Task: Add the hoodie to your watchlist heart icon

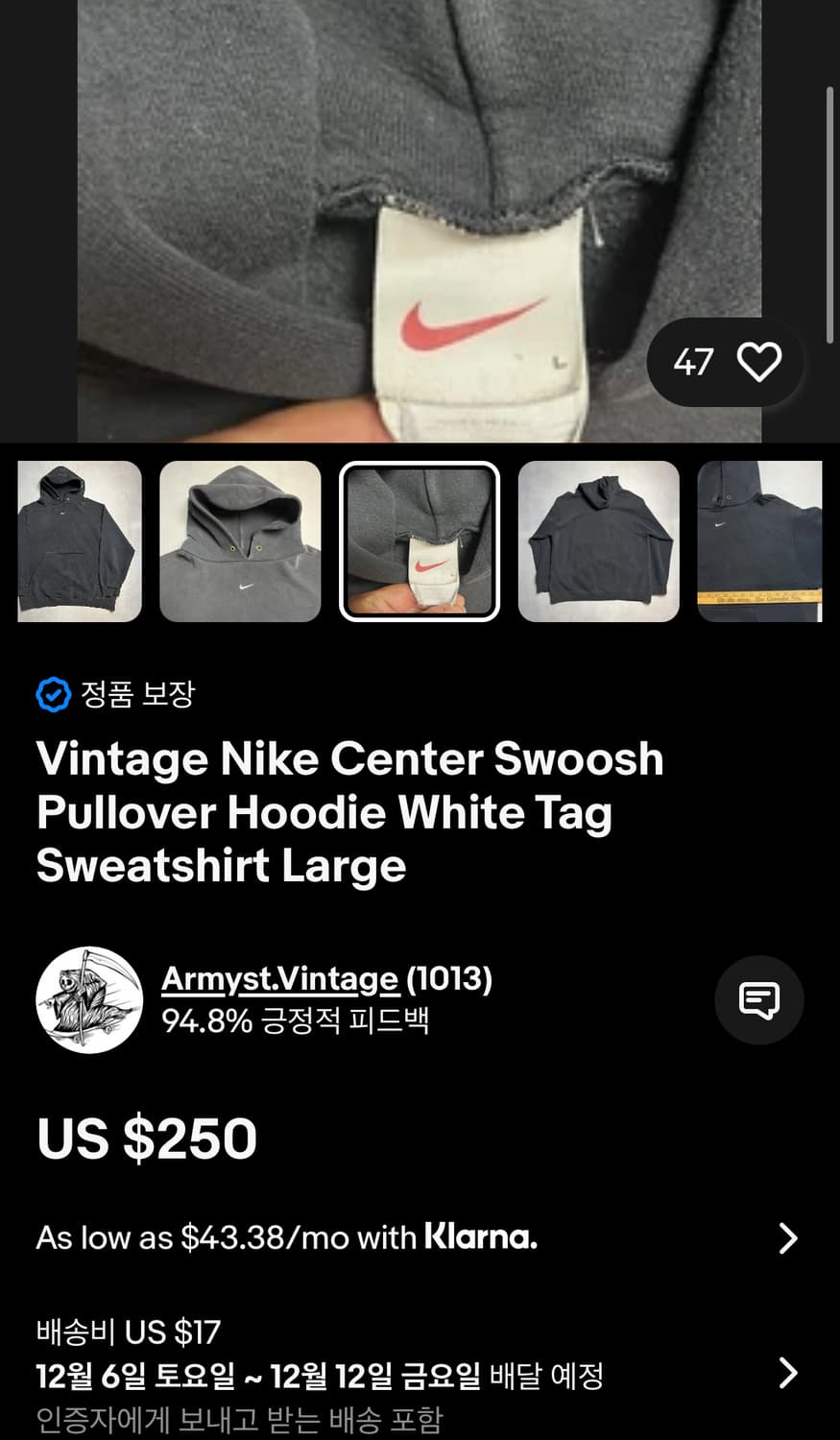Action: [759, 362]
